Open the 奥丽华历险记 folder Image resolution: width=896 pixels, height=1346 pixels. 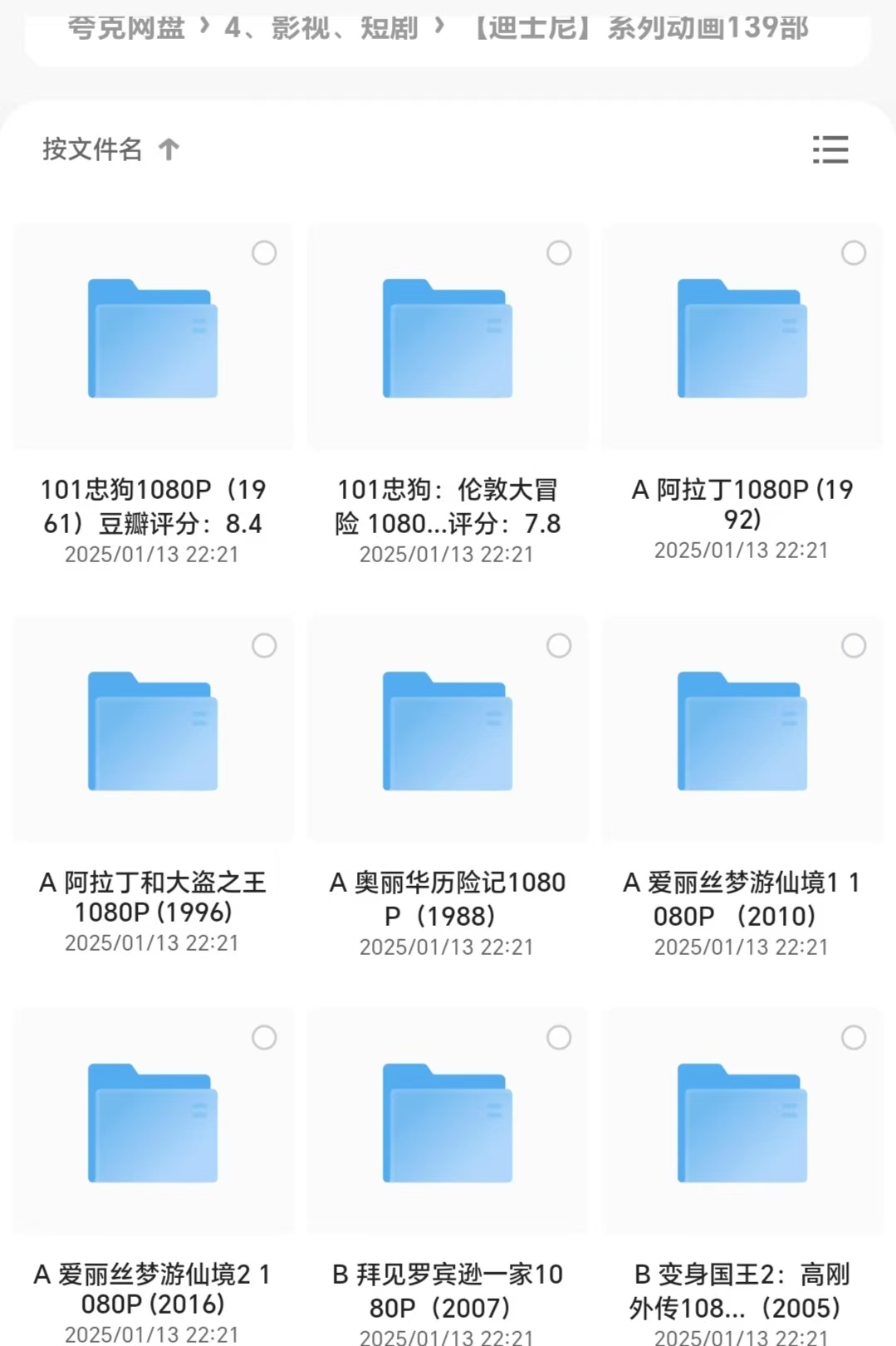(x=448, y=732)
